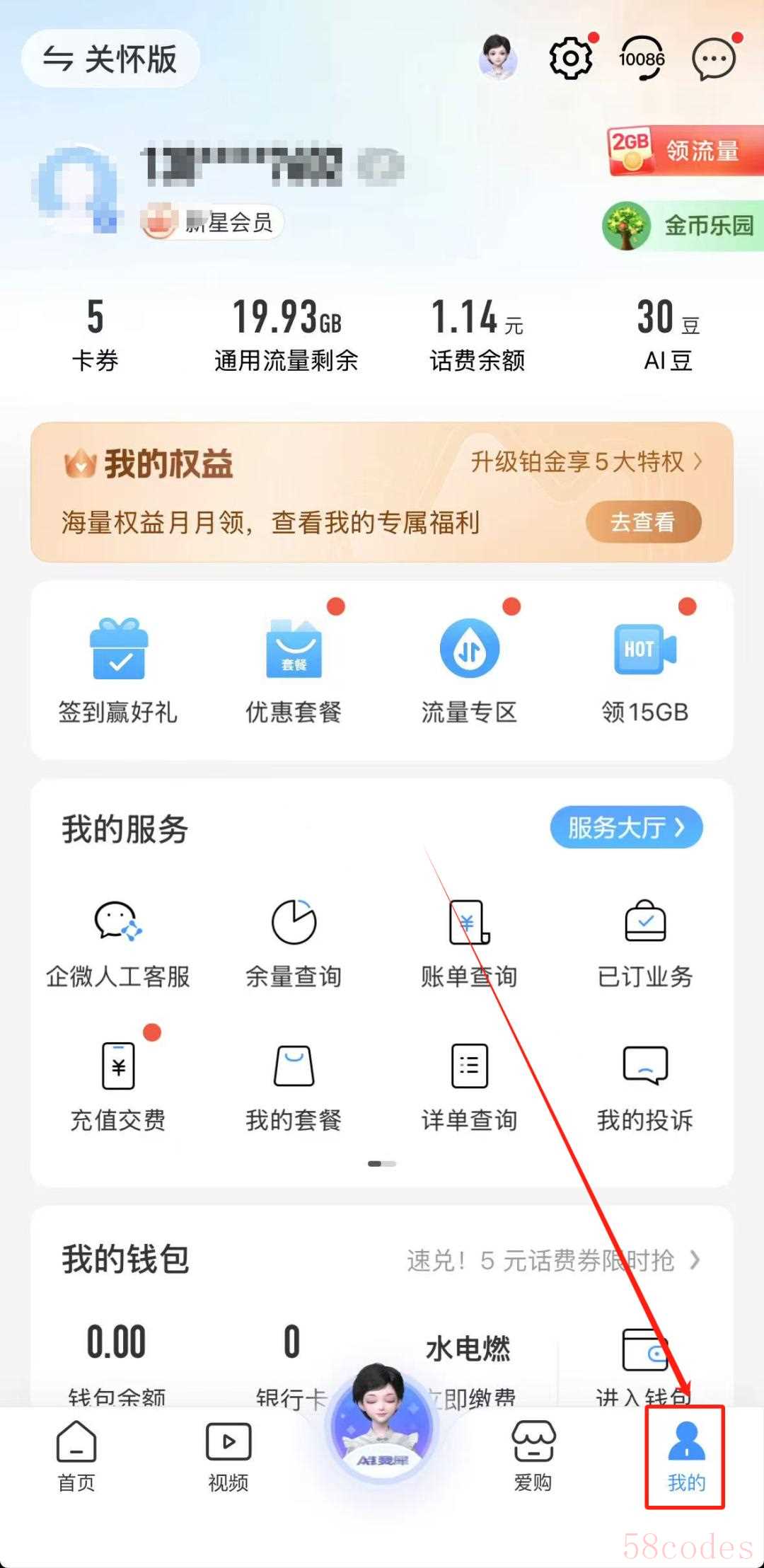Viewport: 764px width, 1568px height.
Task: Switch to 关怀版 mode
Action: tap(110, 59)
